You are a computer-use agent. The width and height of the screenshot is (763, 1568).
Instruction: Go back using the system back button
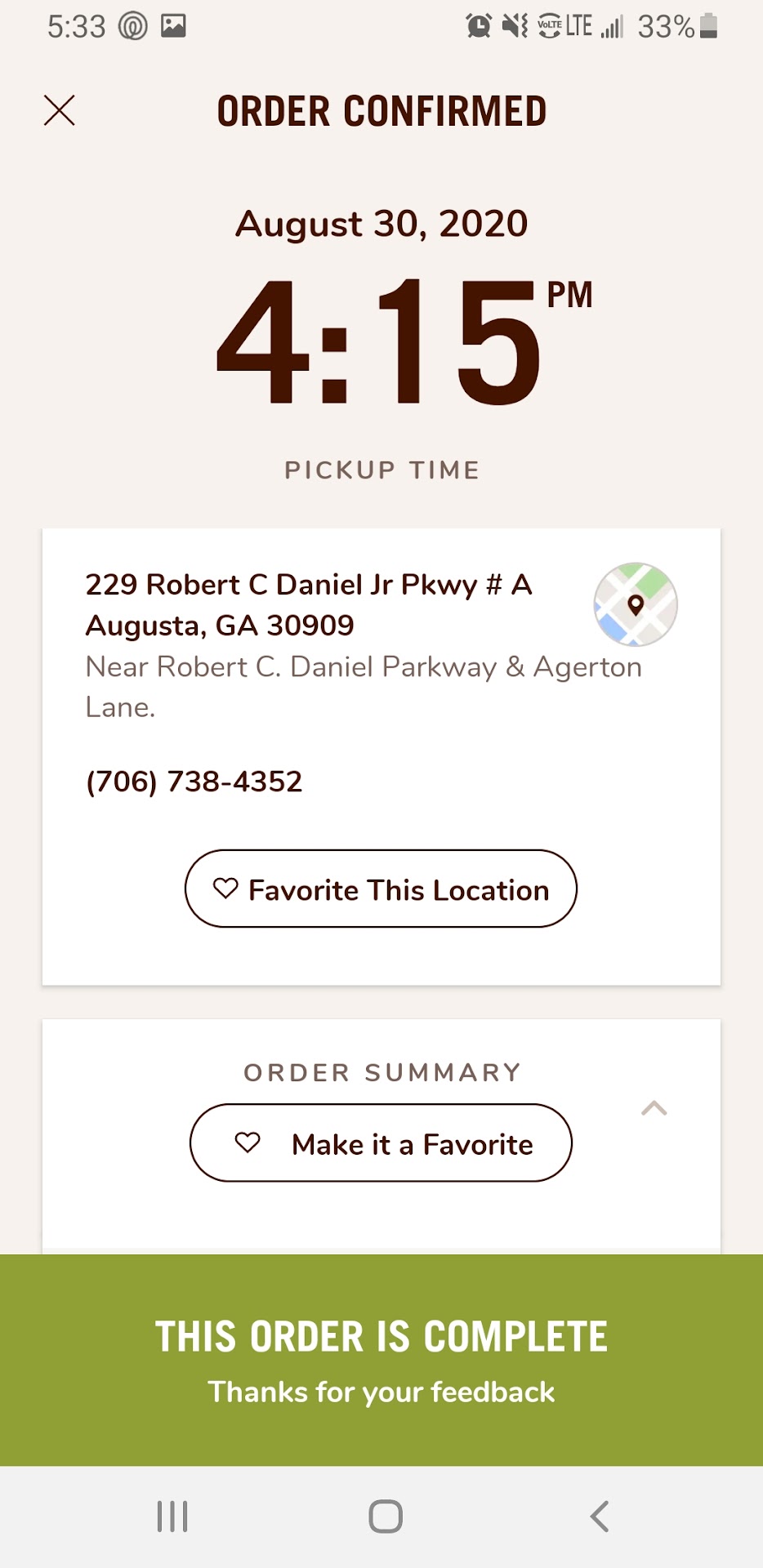coord(599,1517)
